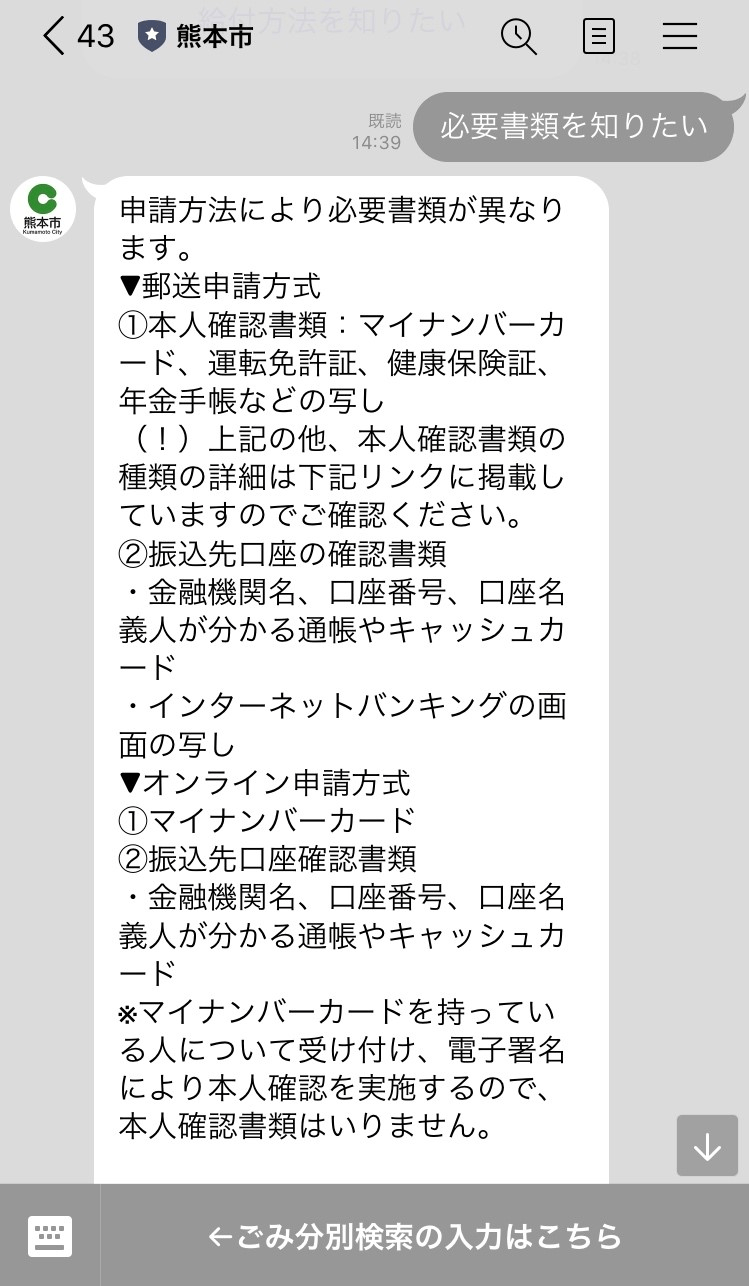Tap the notes/posts icon next to search
749x1286 pixels.
pyautogui.click(x=598, y=36)
